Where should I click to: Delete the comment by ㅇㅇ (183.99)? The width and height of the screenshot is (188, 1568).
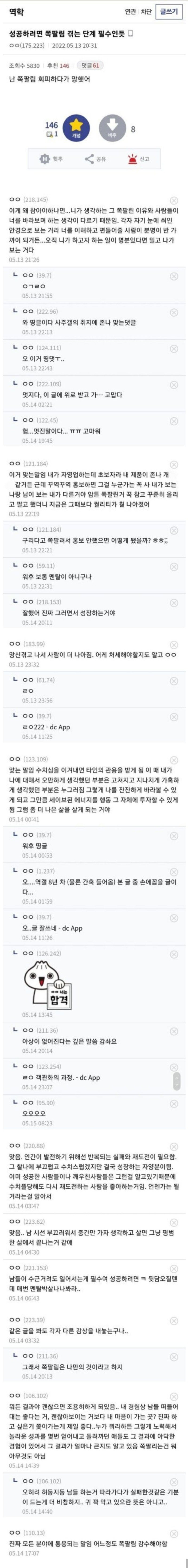point(174,644)
